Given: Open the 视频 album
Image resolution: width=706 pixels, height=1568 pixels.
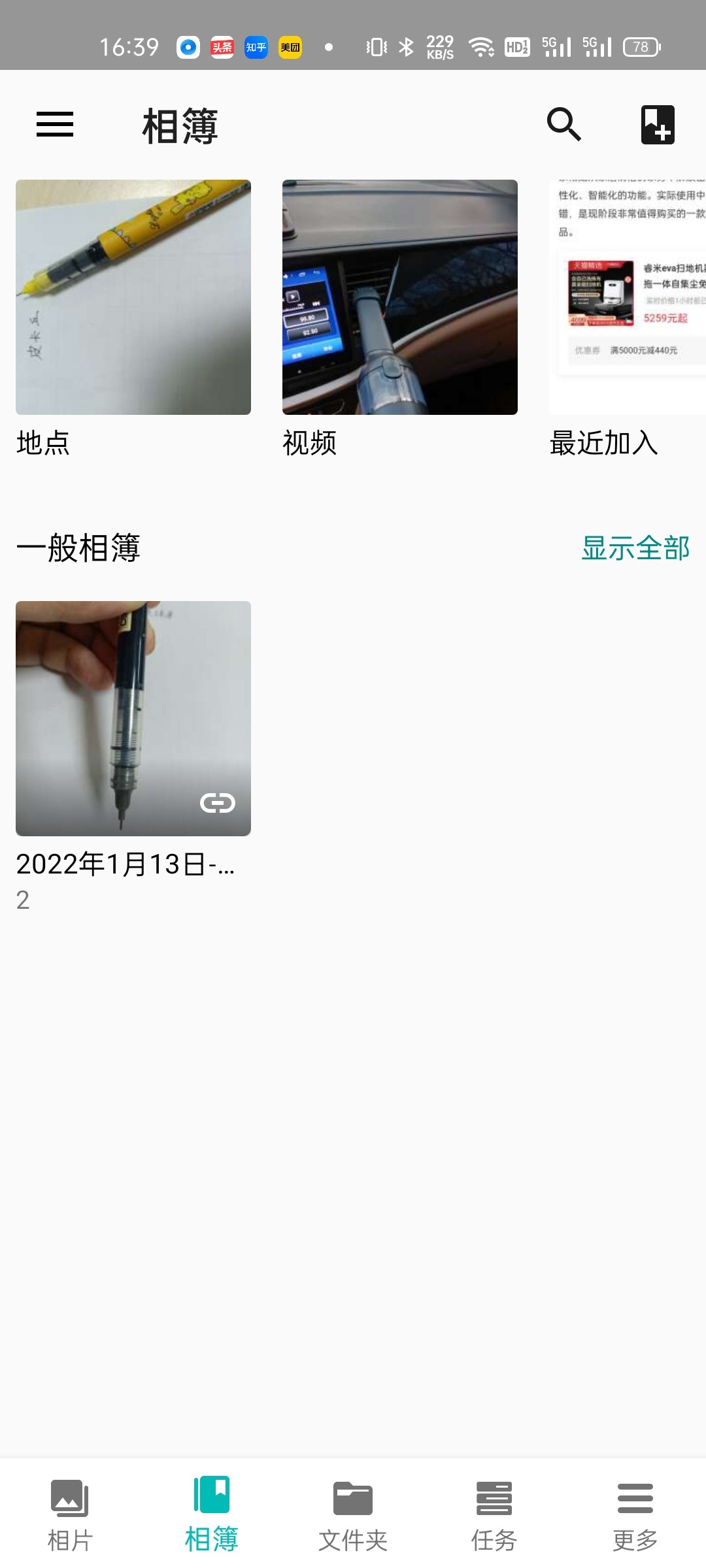Looking at the screenshot, I should pos(399,296).
